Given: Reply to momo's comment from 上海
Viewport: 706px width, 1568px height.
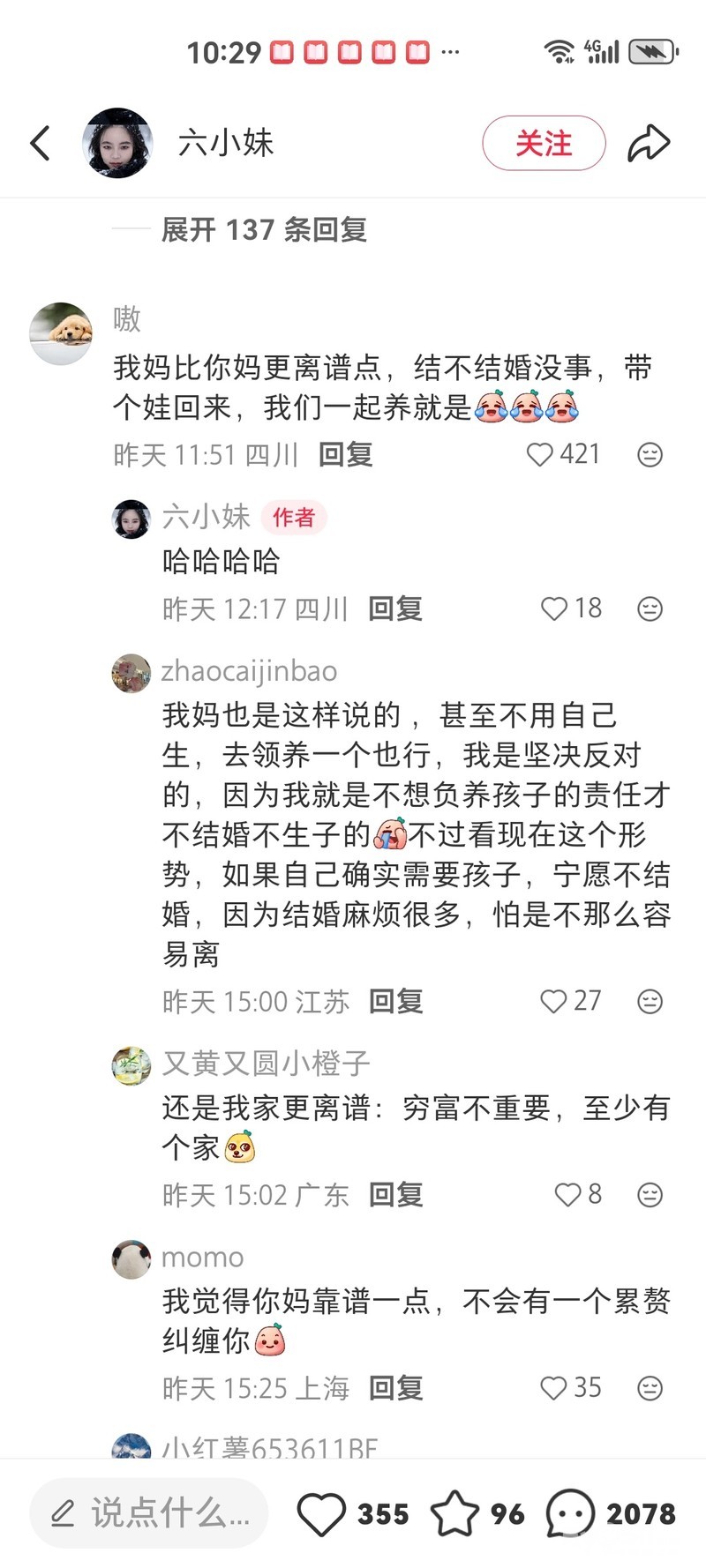Looking at the screenshot, I should 395,1388.
